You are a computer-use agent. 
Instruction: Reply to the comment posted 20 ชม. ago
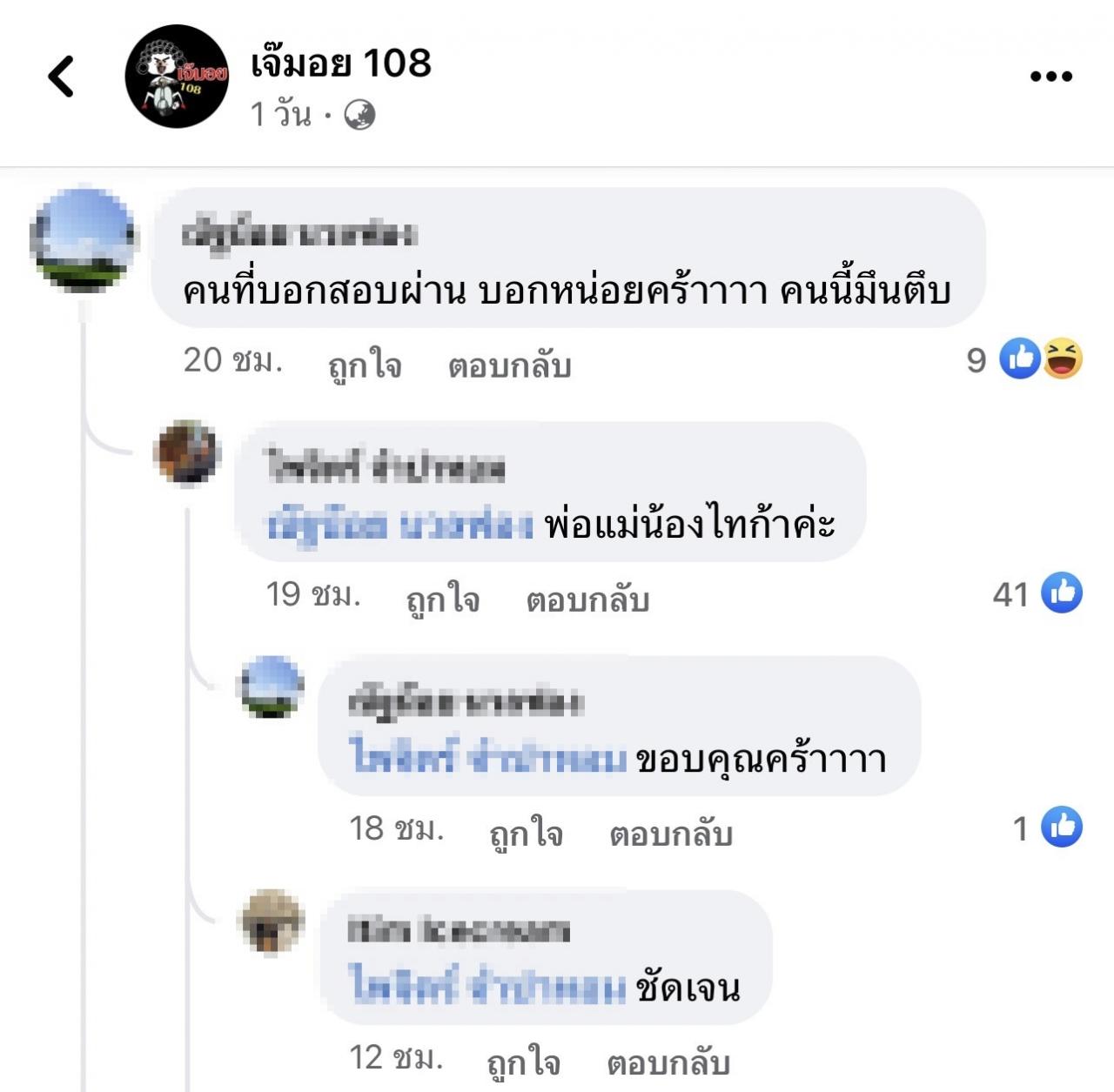(509, 365)
